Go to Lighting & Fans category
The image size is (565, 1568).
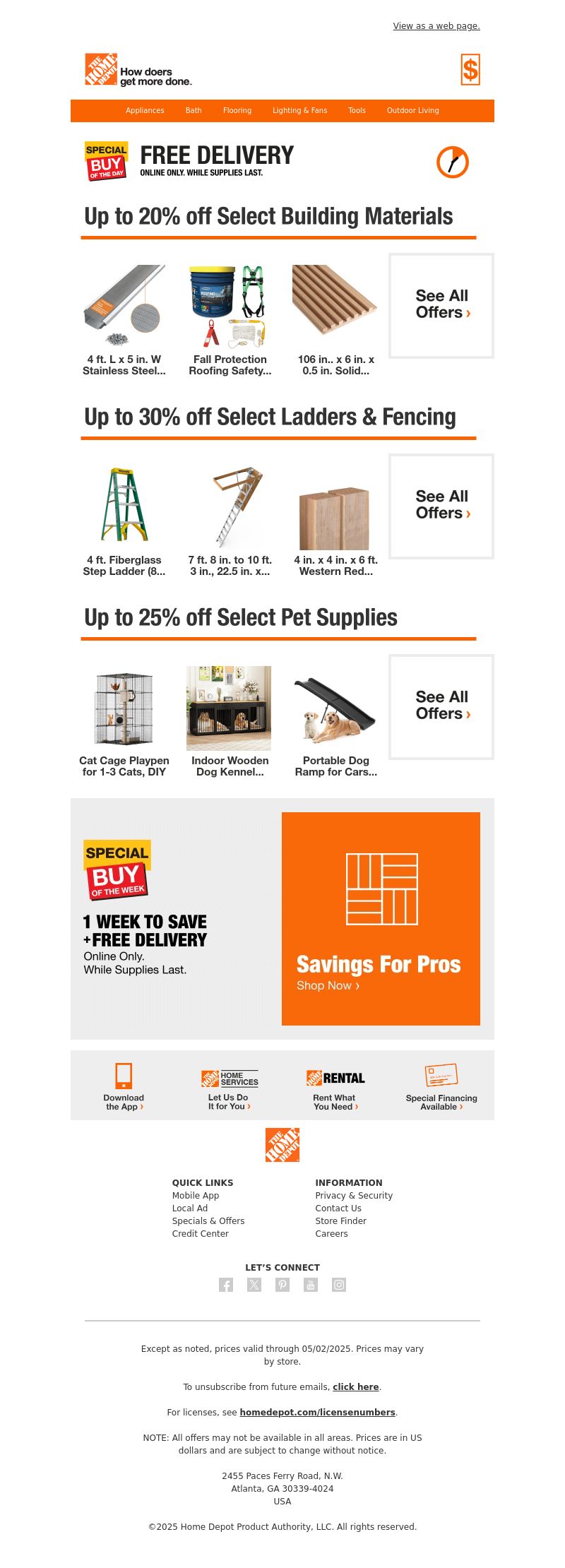point(299,110)
